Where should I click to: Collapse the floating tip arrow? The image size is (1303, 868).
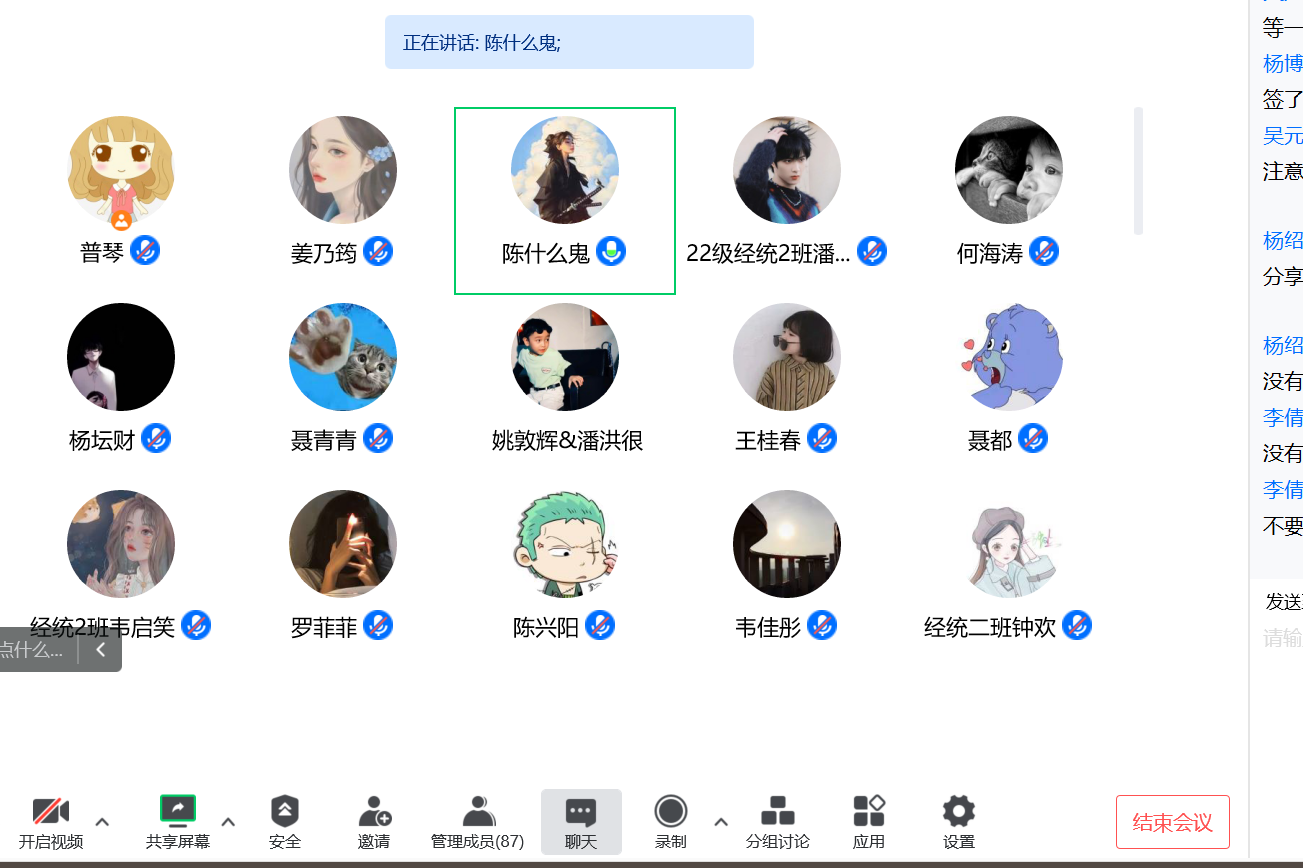pyautogui.click(x=100, y=650)
